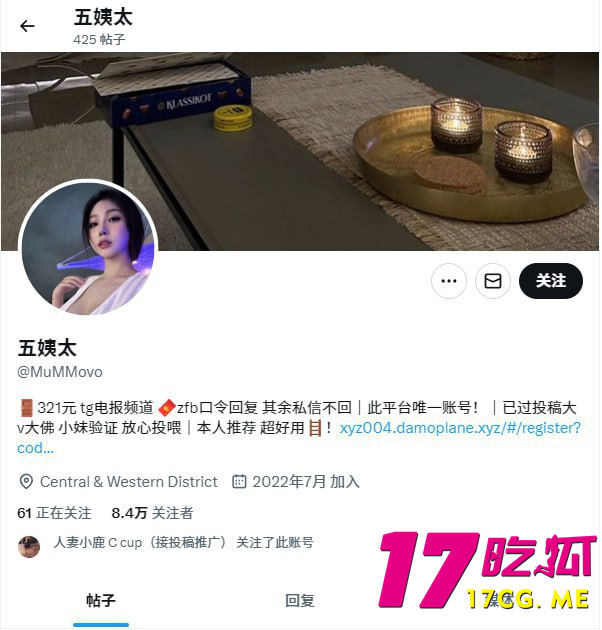View the 8.4万 关注者 followers list
Image resolution: width=602 pixels, height=630 pixels.
[152, 513]
